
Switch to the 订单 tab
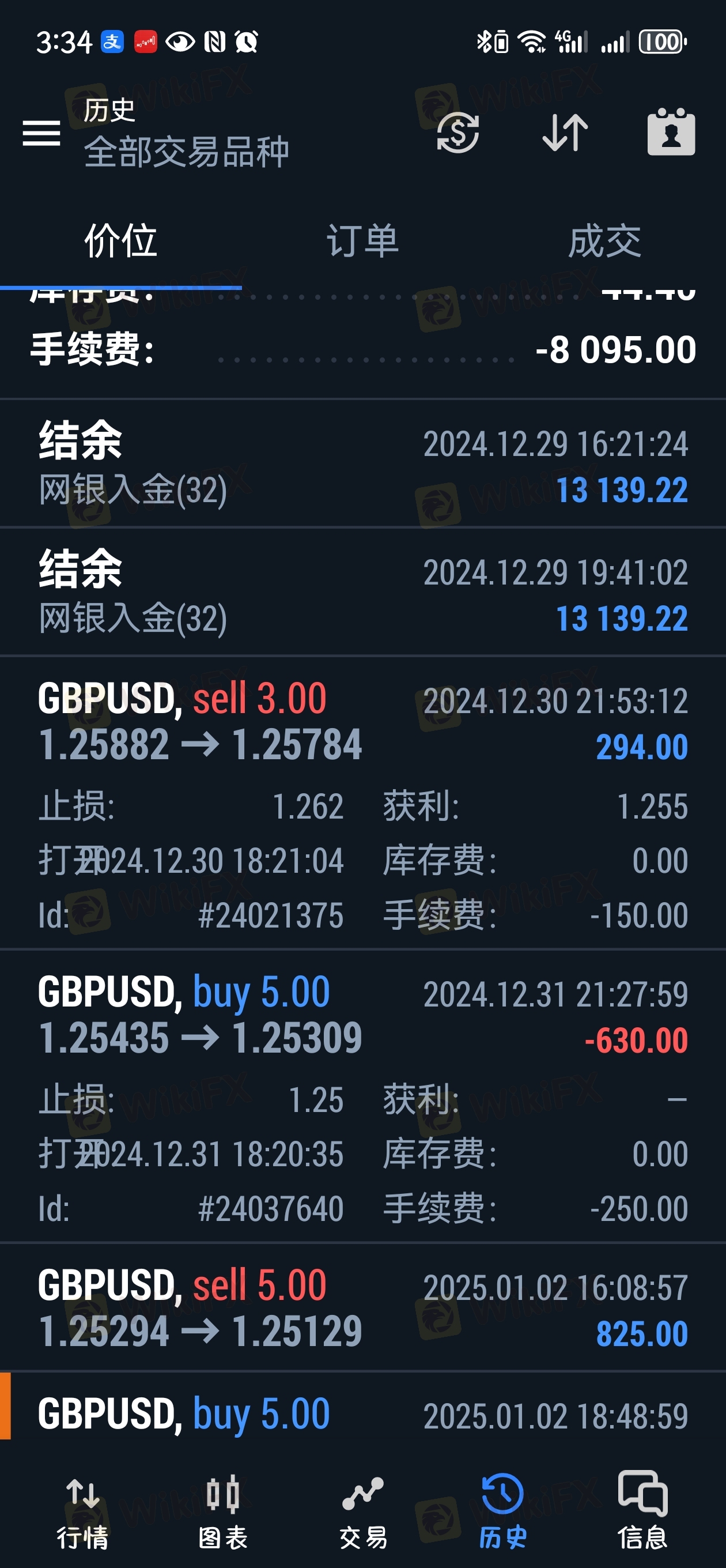(x=362, y=241)
